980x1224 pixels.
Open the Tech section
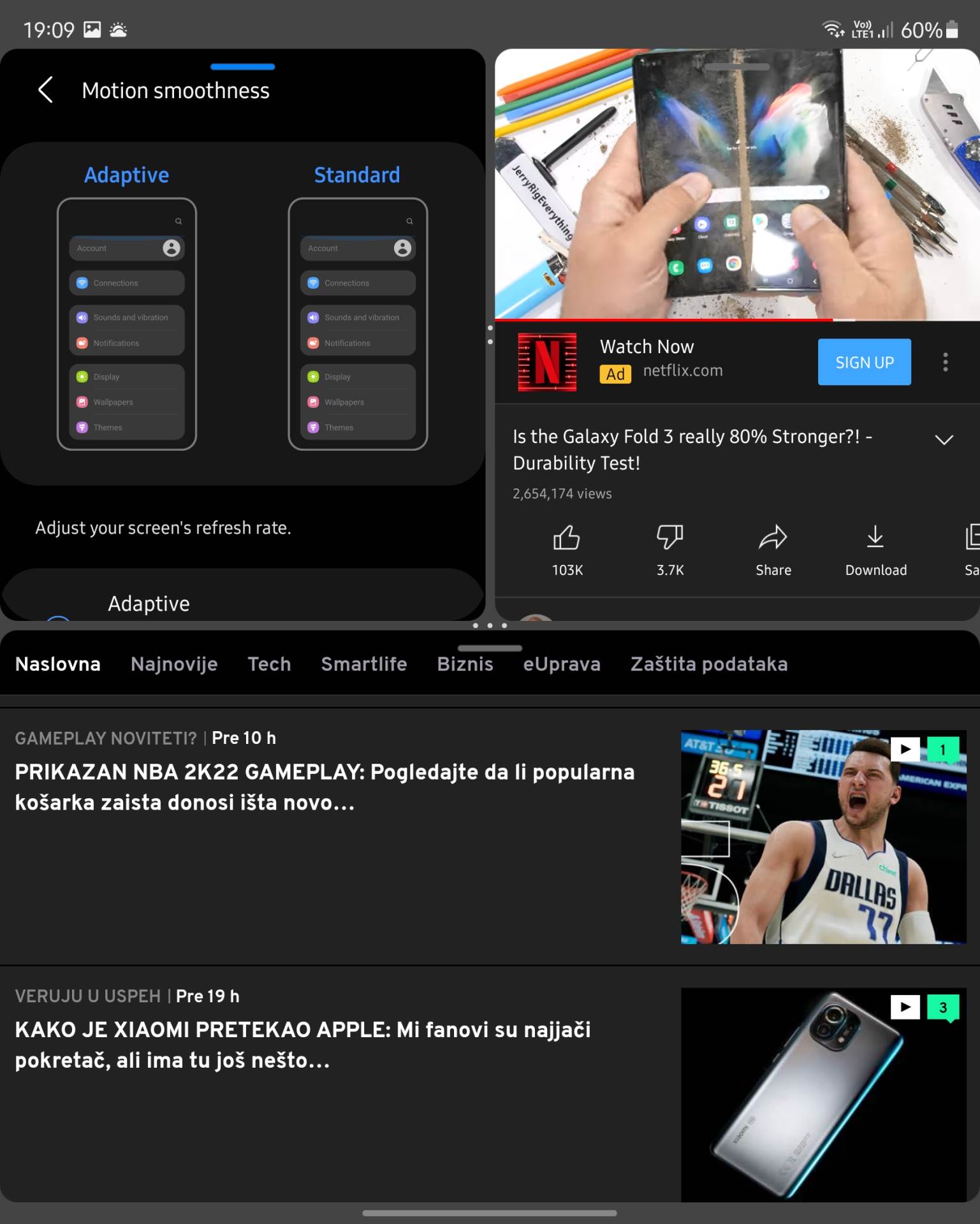[269, 664]
